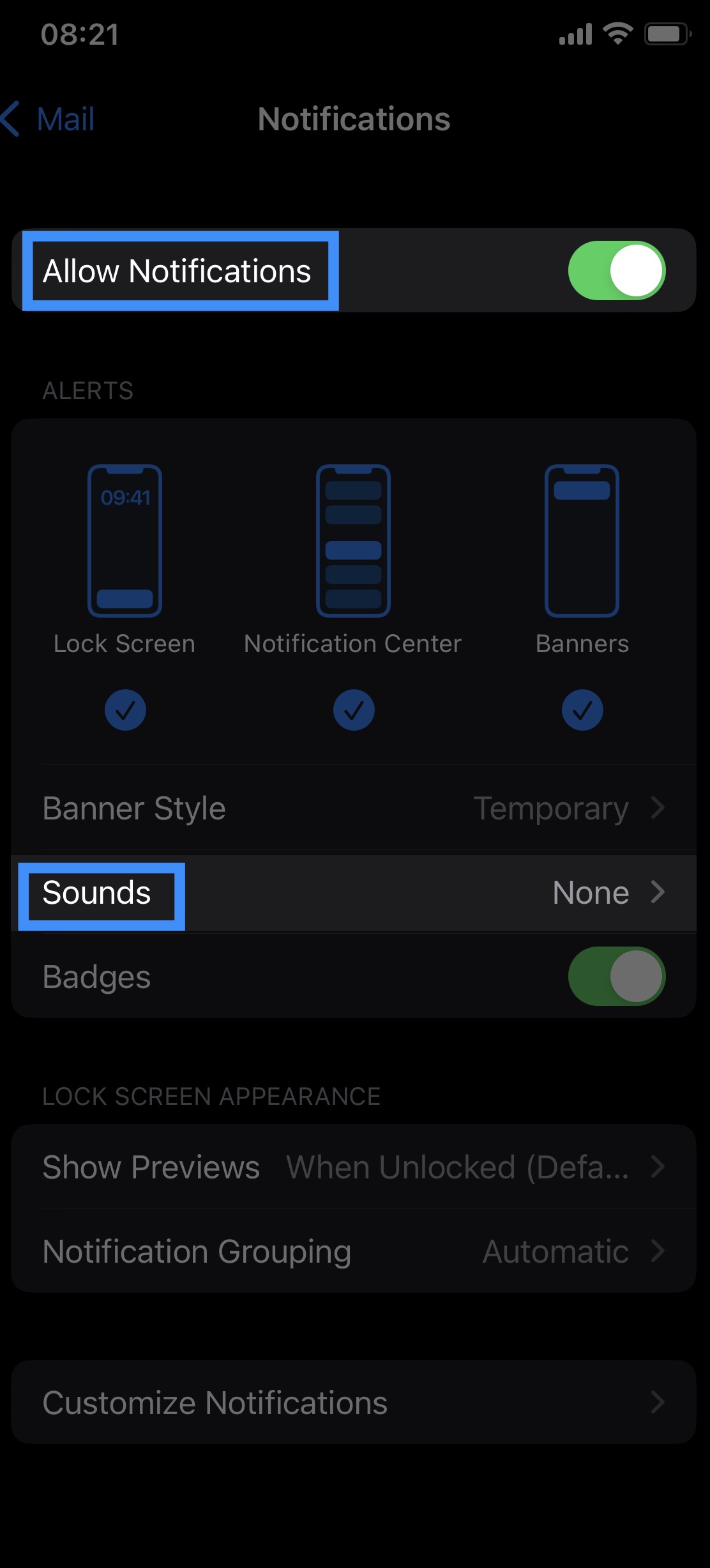The width and height of the screenshot is (710, 1568).
Task: Open Show Previews options
Action: click(354, 1167)
